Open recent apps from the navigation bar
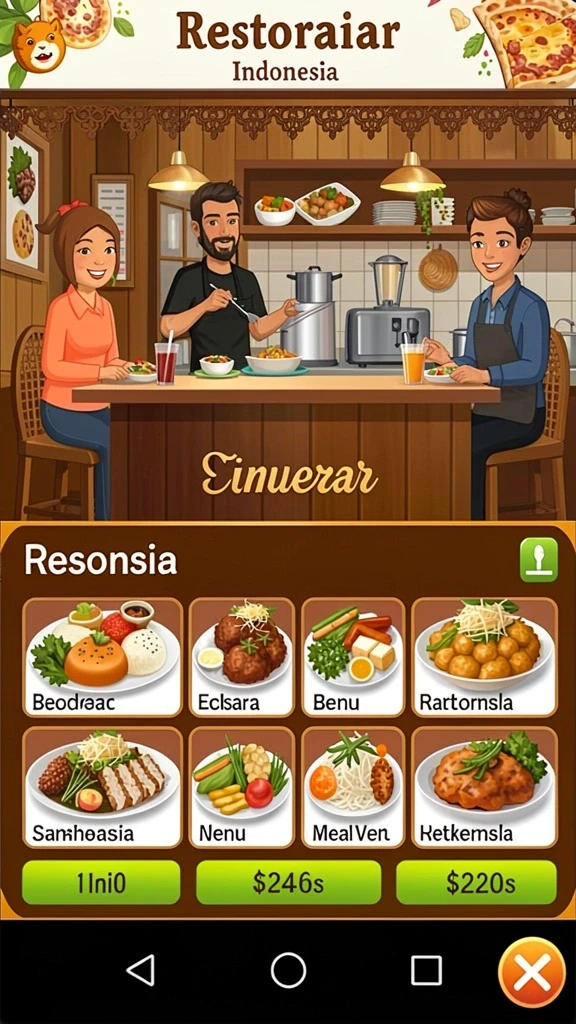Viewport: 576px width, 1024px height. coord(426,970)
